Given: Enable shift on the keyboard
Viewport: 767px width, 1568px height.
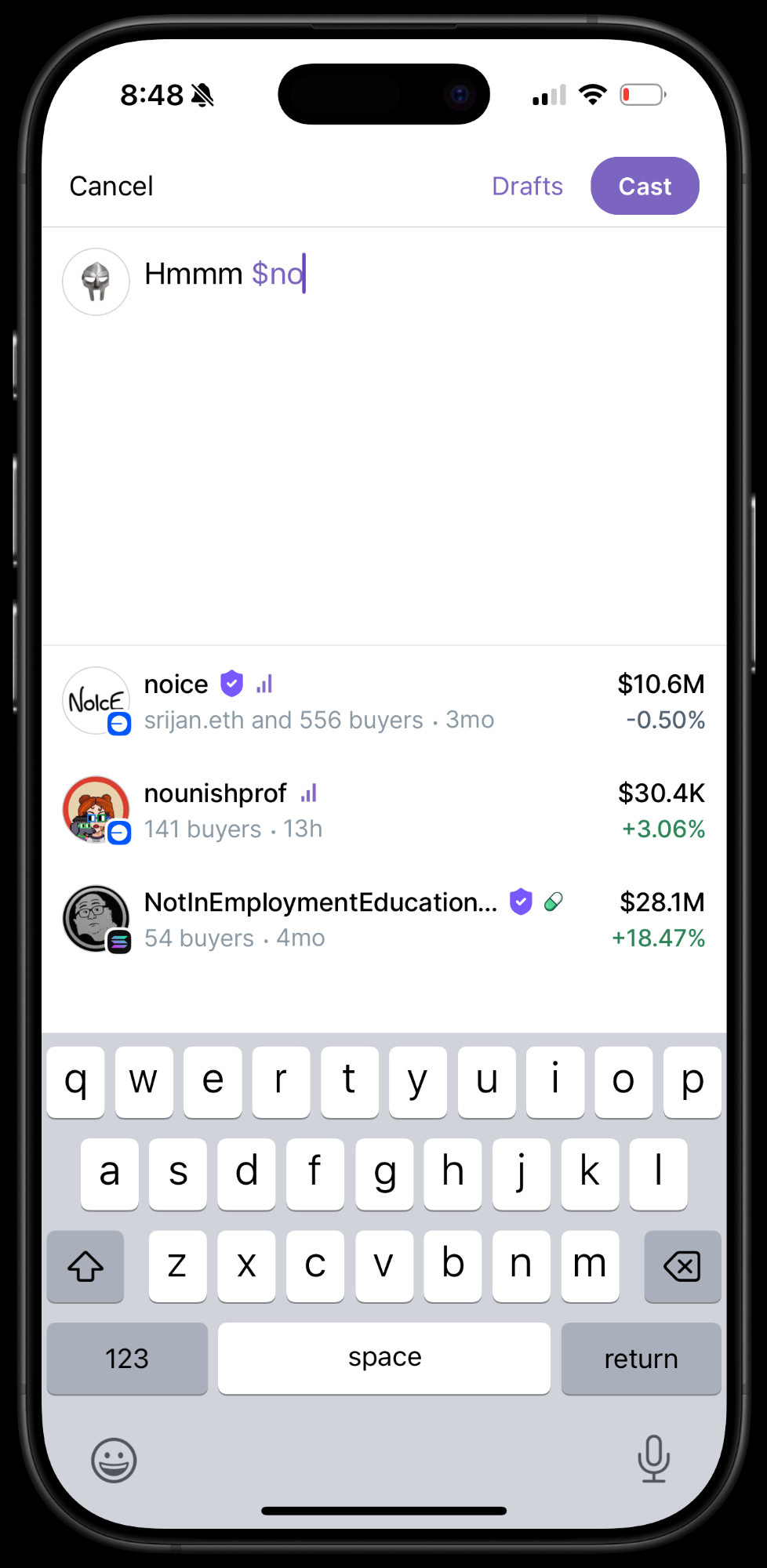Looking at the screenshot, I should point(85,1266).
